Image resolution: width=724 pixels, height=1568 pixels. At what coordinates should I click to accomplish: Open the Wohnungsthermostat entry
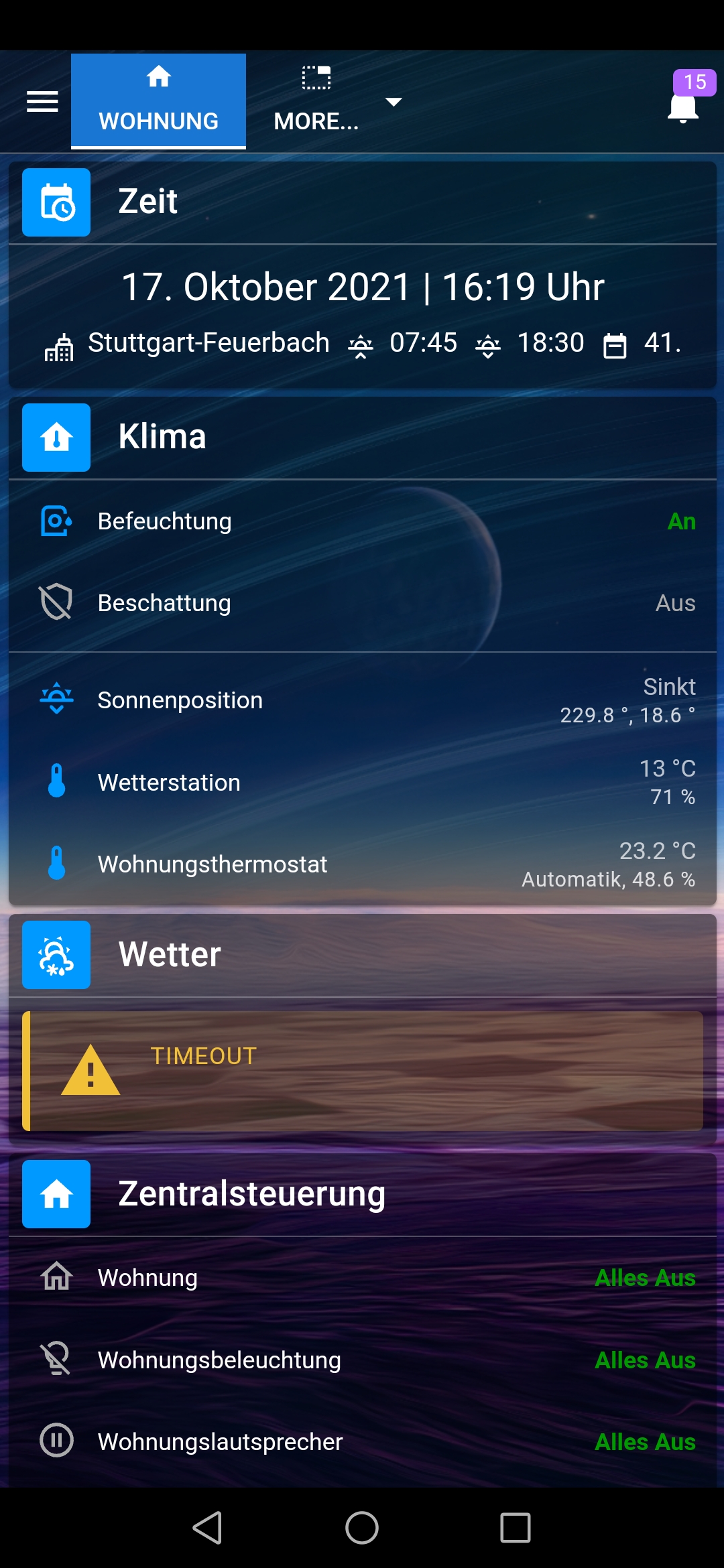[362, 864]
